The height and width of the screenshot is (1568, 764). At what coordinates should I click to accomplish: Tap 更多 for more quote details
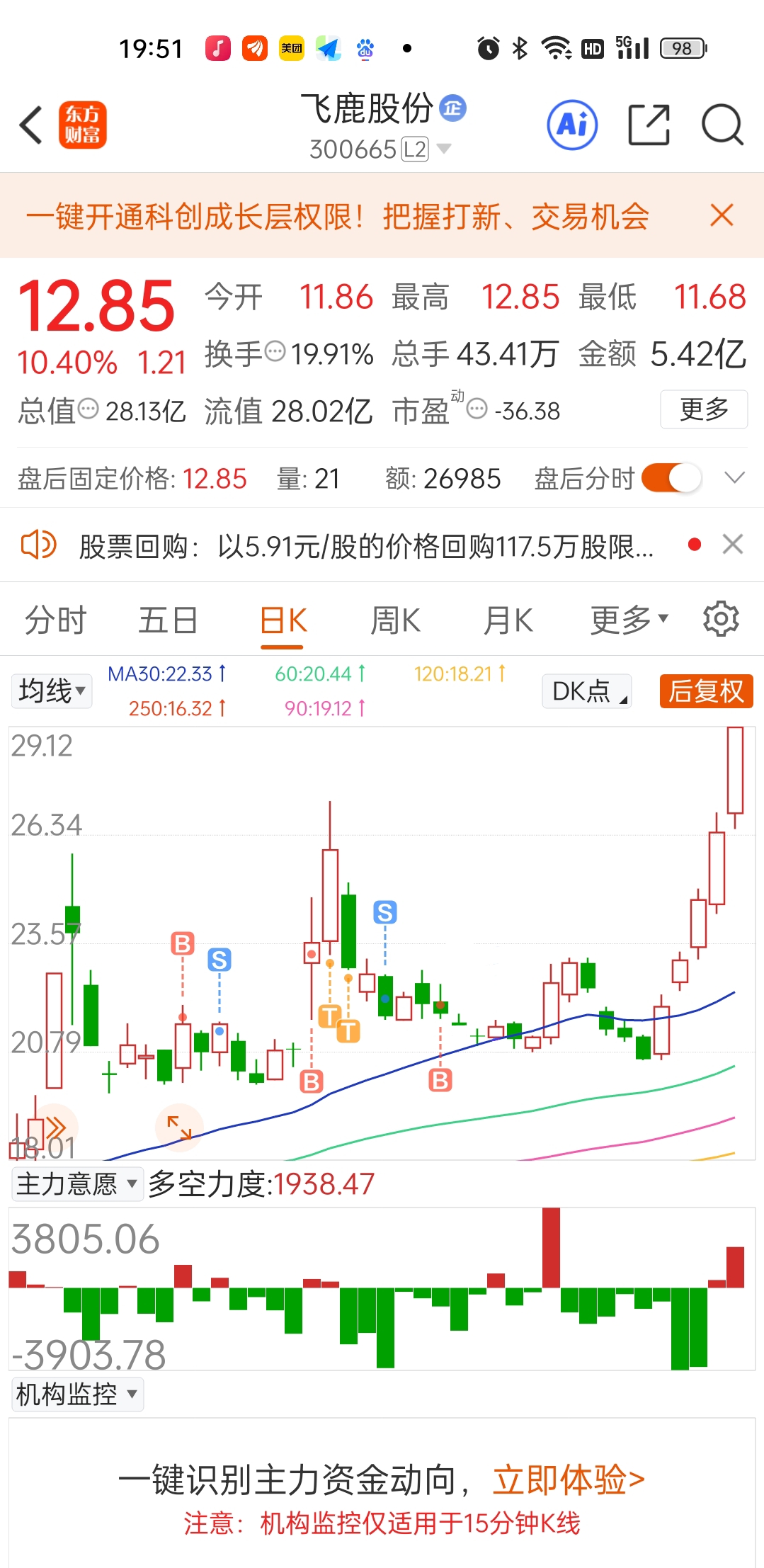click(704, 409)
